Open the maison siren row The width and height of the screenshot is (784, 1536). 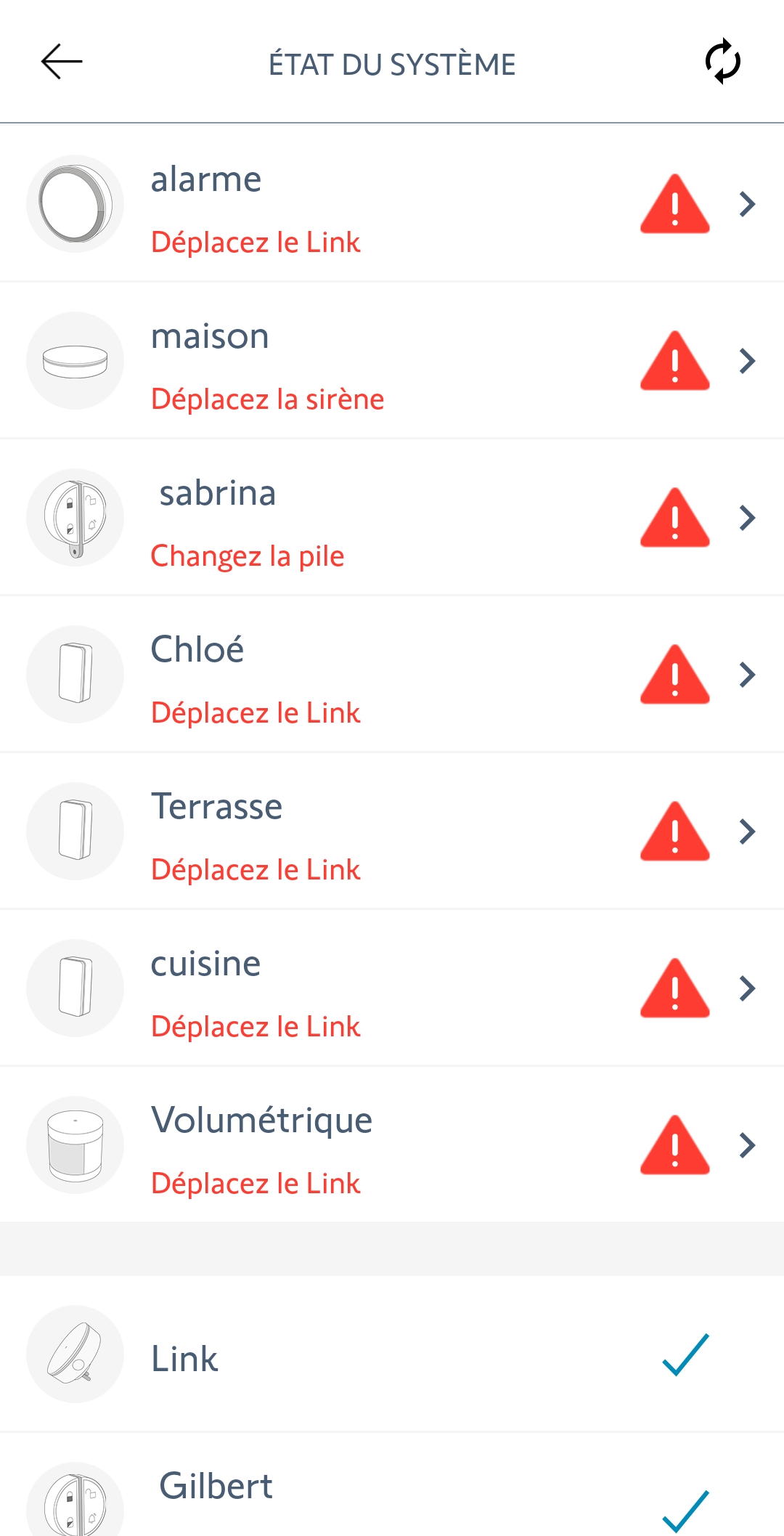pyautogui.click(x=392, y=361)
